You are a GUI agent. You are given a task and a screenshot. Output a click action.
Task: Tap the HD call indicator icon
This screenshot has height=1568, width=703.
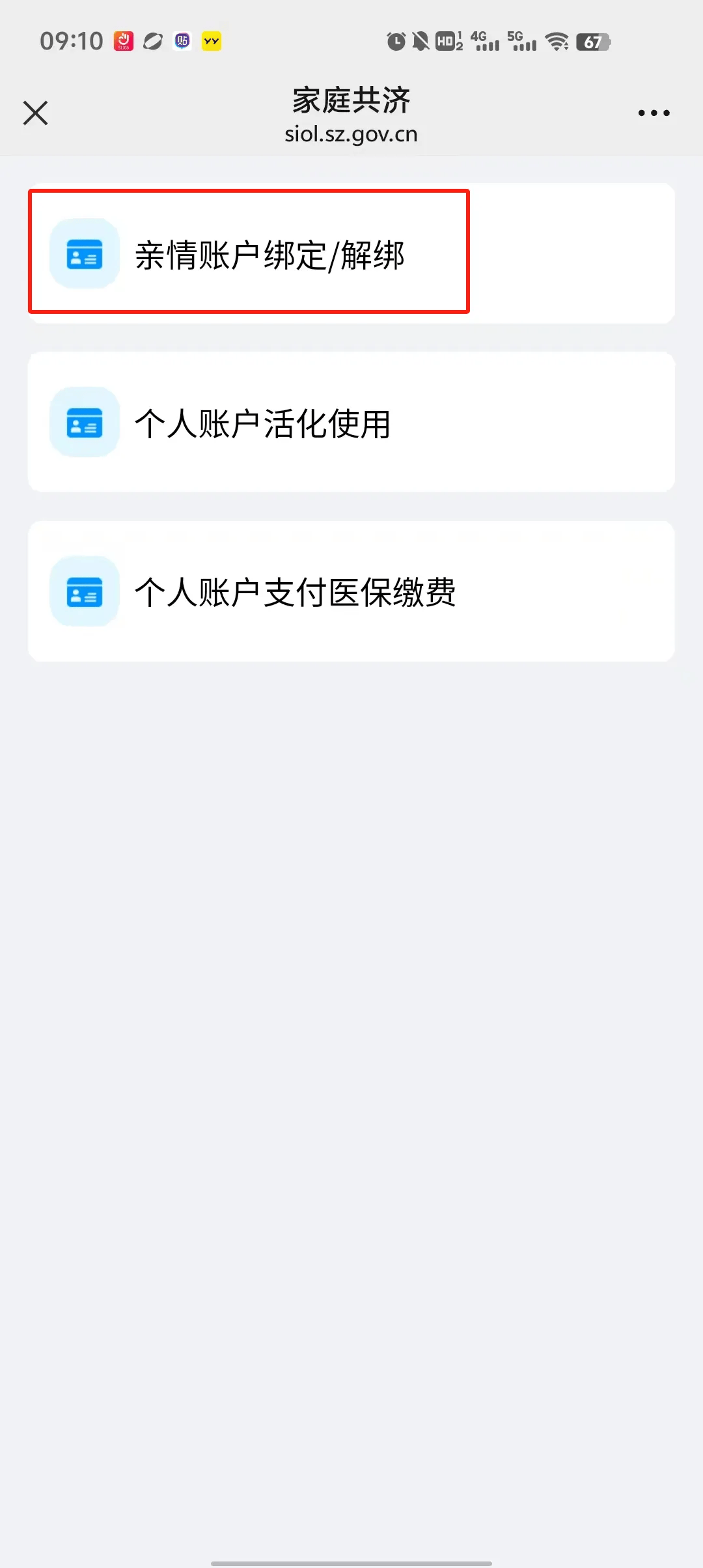click(x=447, y=41)
